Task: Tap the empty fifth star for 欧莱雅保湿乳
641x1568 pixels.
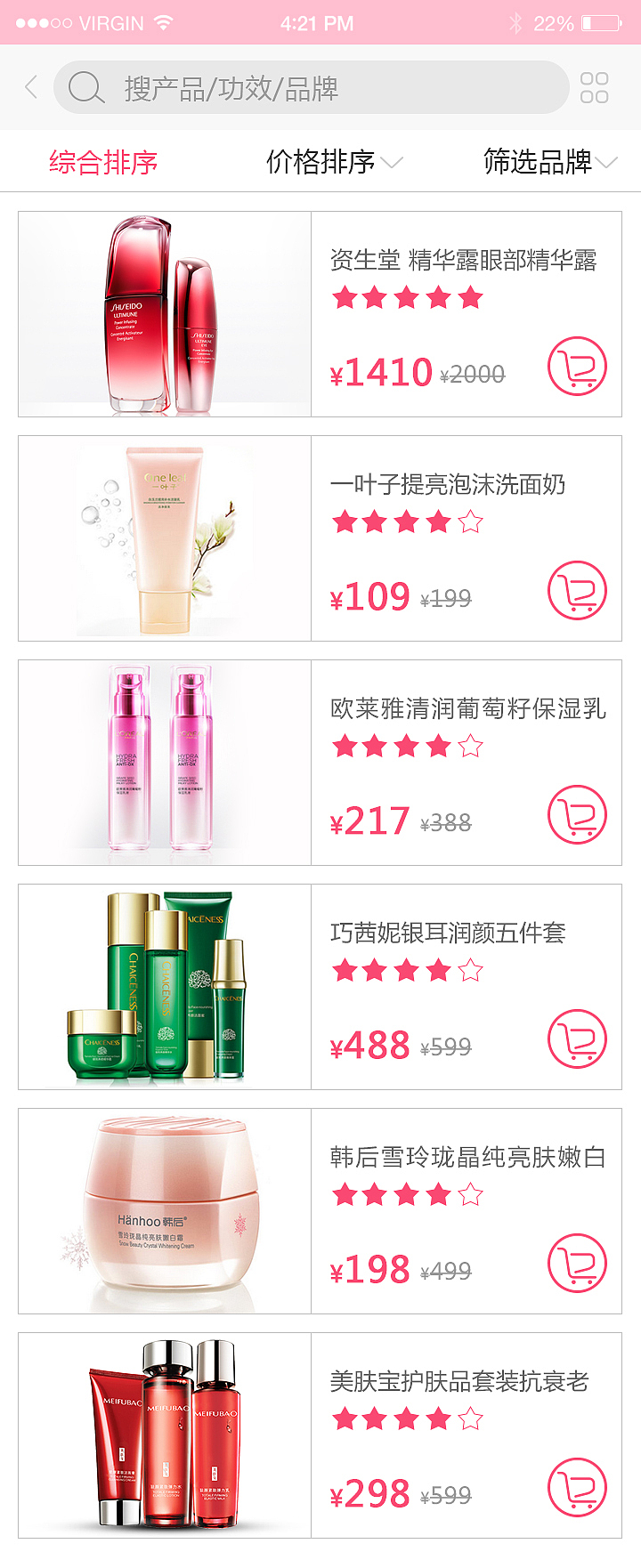Action: (467, 747)
